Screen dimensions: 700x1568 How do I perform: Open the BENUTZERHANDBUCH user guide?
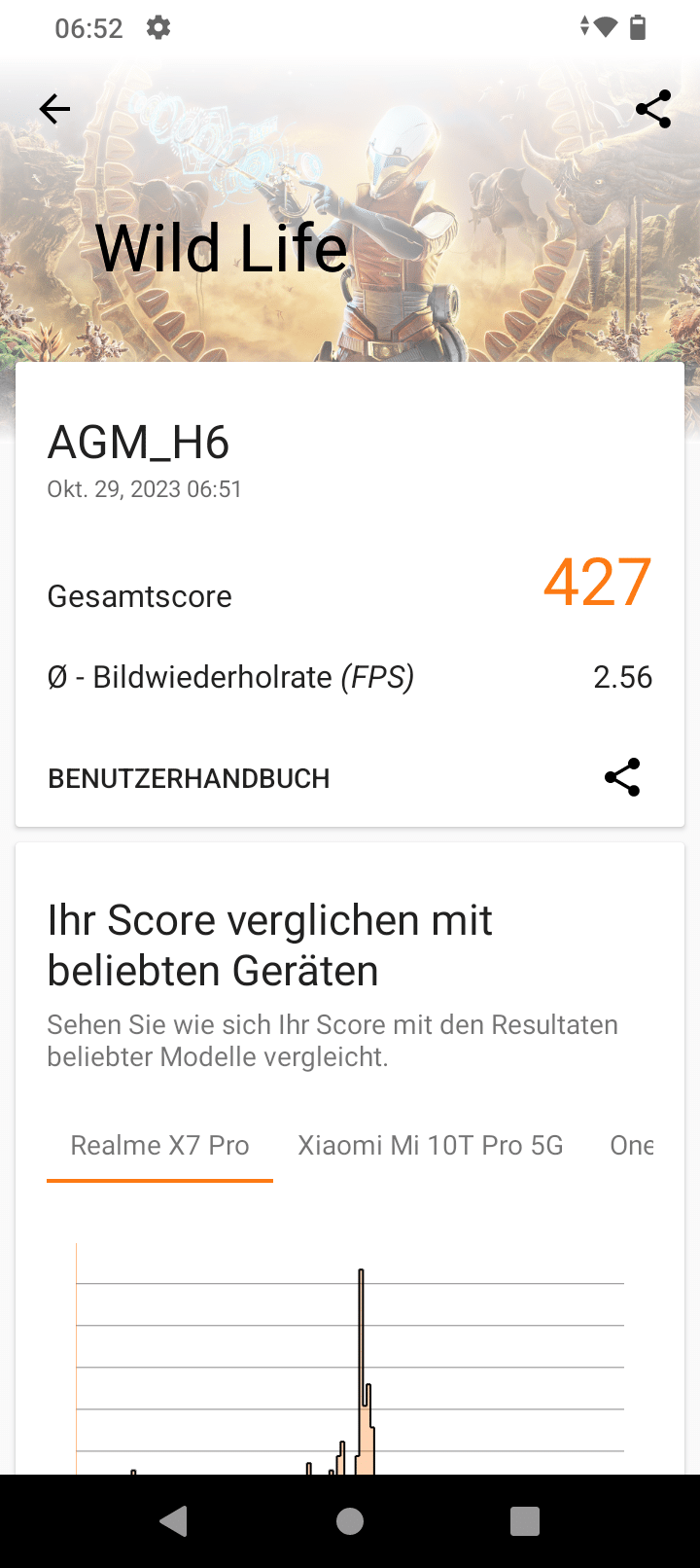click(189, 778)
